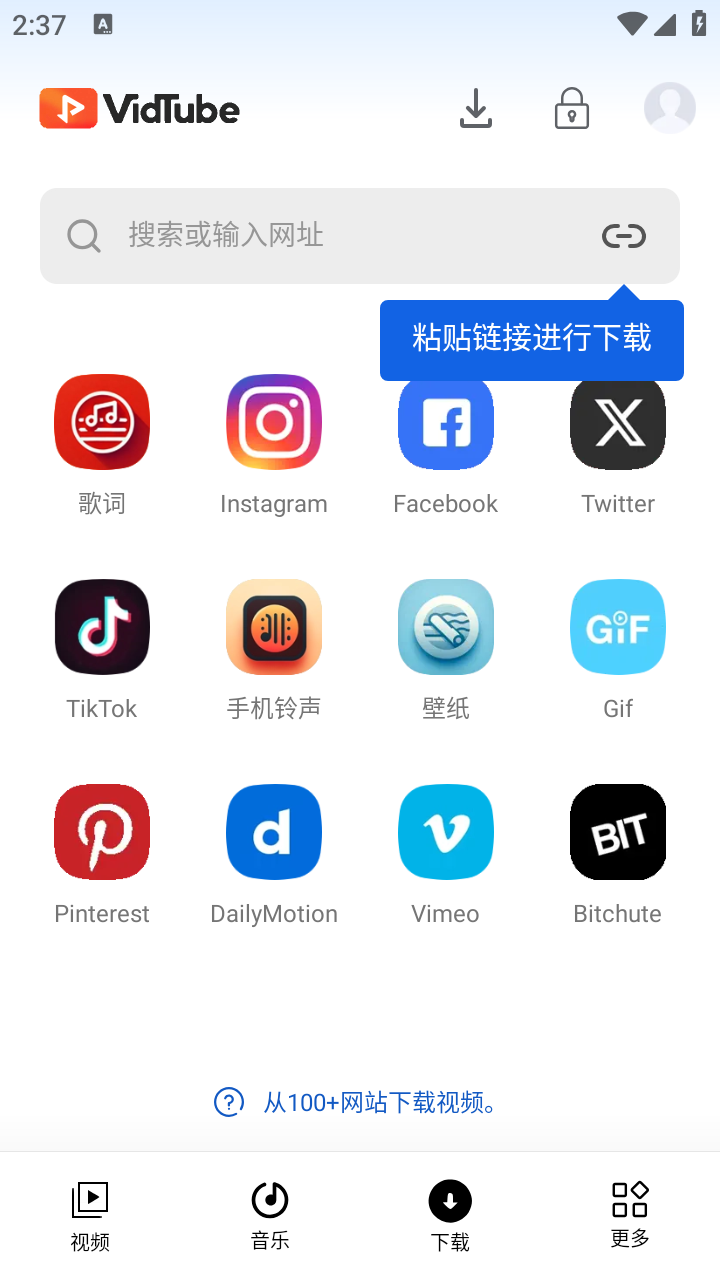The width and height of the screenshot is (720, 1280).
Task: Select the Vimeo icon
Action: tap(445, 831)
